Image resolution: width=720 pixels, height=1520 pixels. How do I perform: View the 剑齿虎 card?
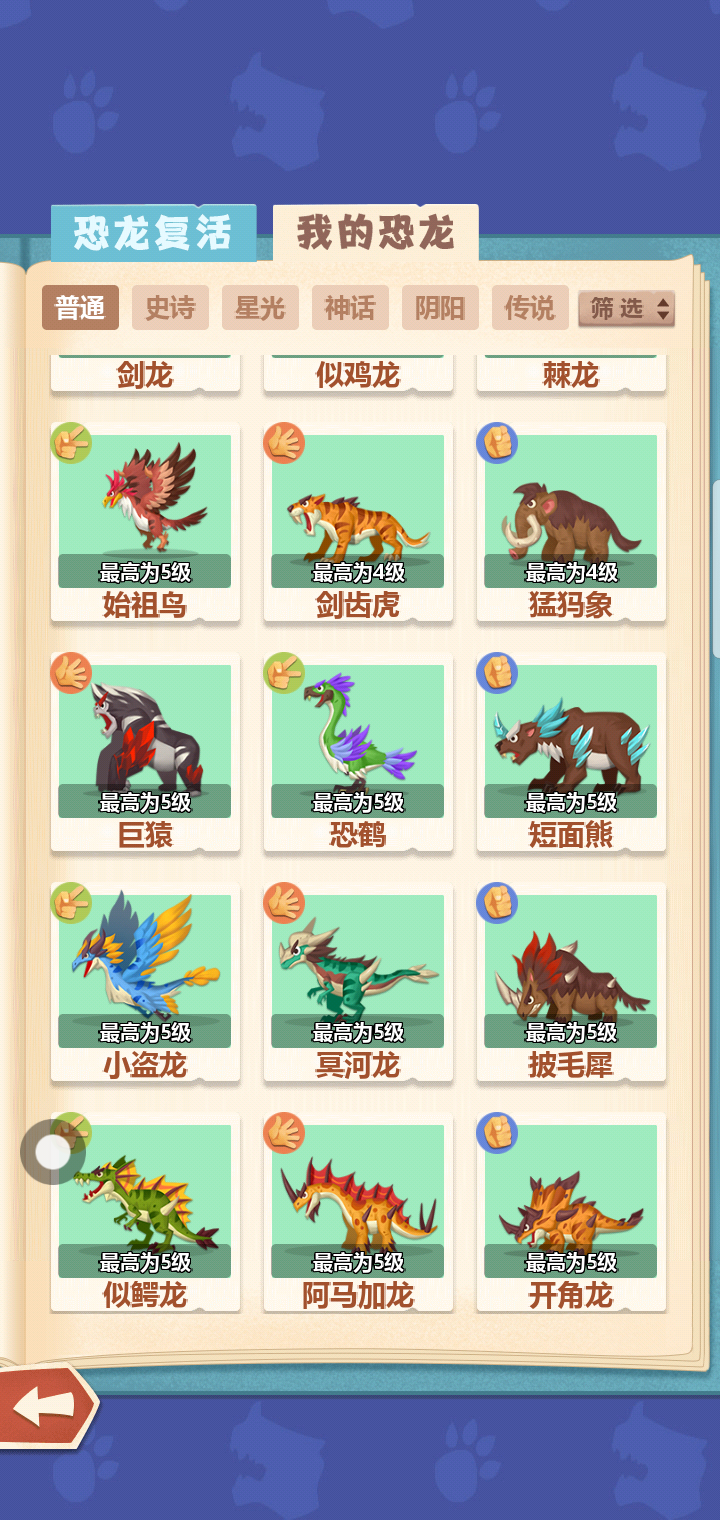click(358, 520)
